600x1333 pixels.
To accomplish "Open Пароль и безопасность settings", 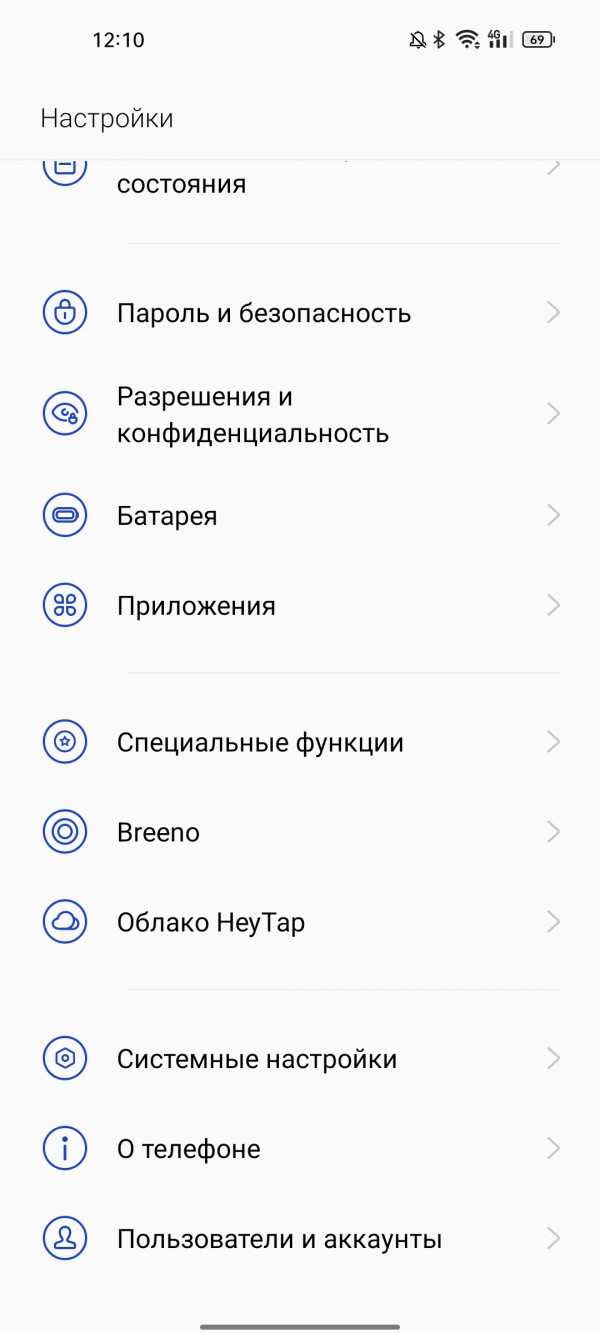I will click(x=300, y=313).
